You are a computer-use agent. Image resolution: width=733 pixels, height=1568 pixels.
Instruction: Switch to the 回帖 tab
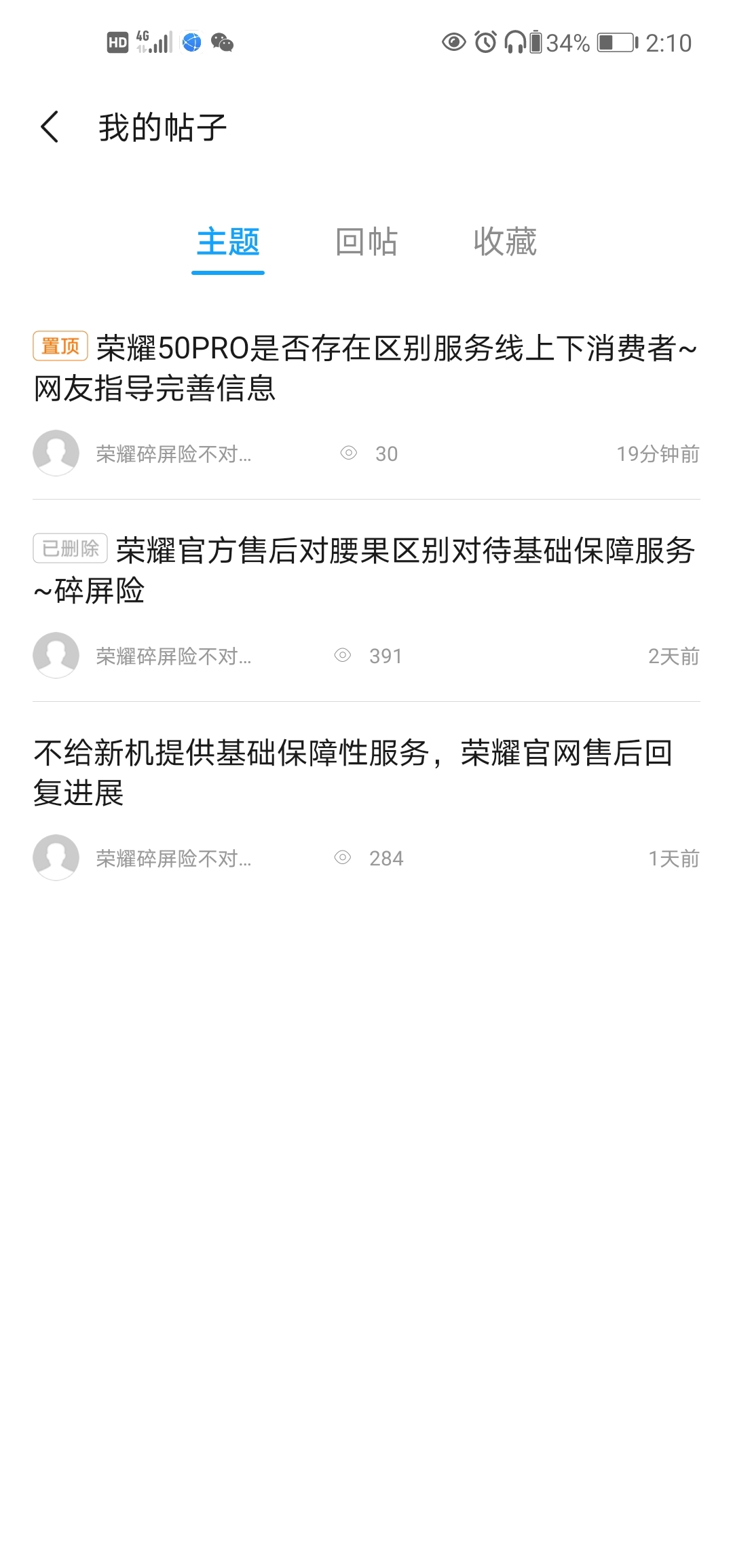click(x=366, y=242)
